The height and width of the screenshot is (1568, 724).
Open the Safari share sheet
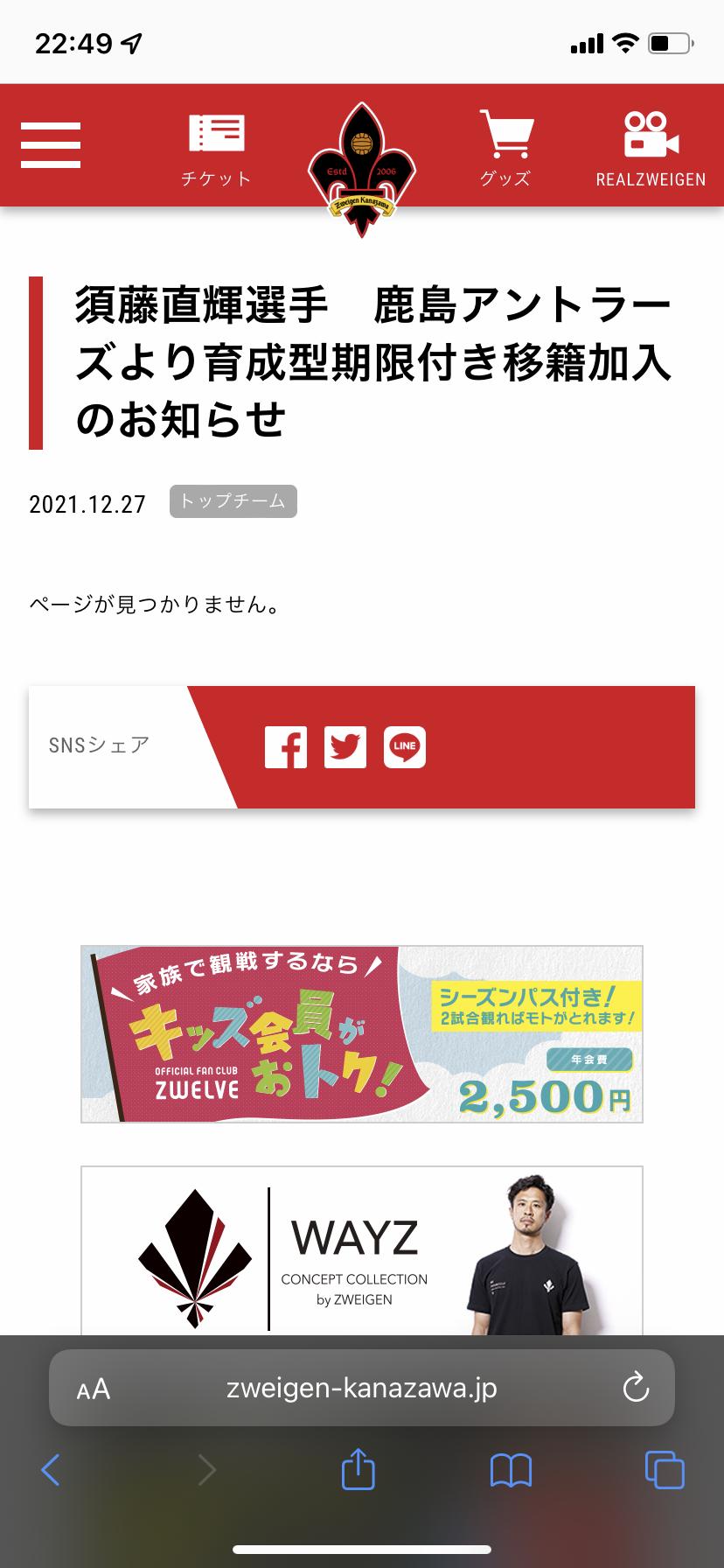pyautogui.click(x=358, y=1470)
